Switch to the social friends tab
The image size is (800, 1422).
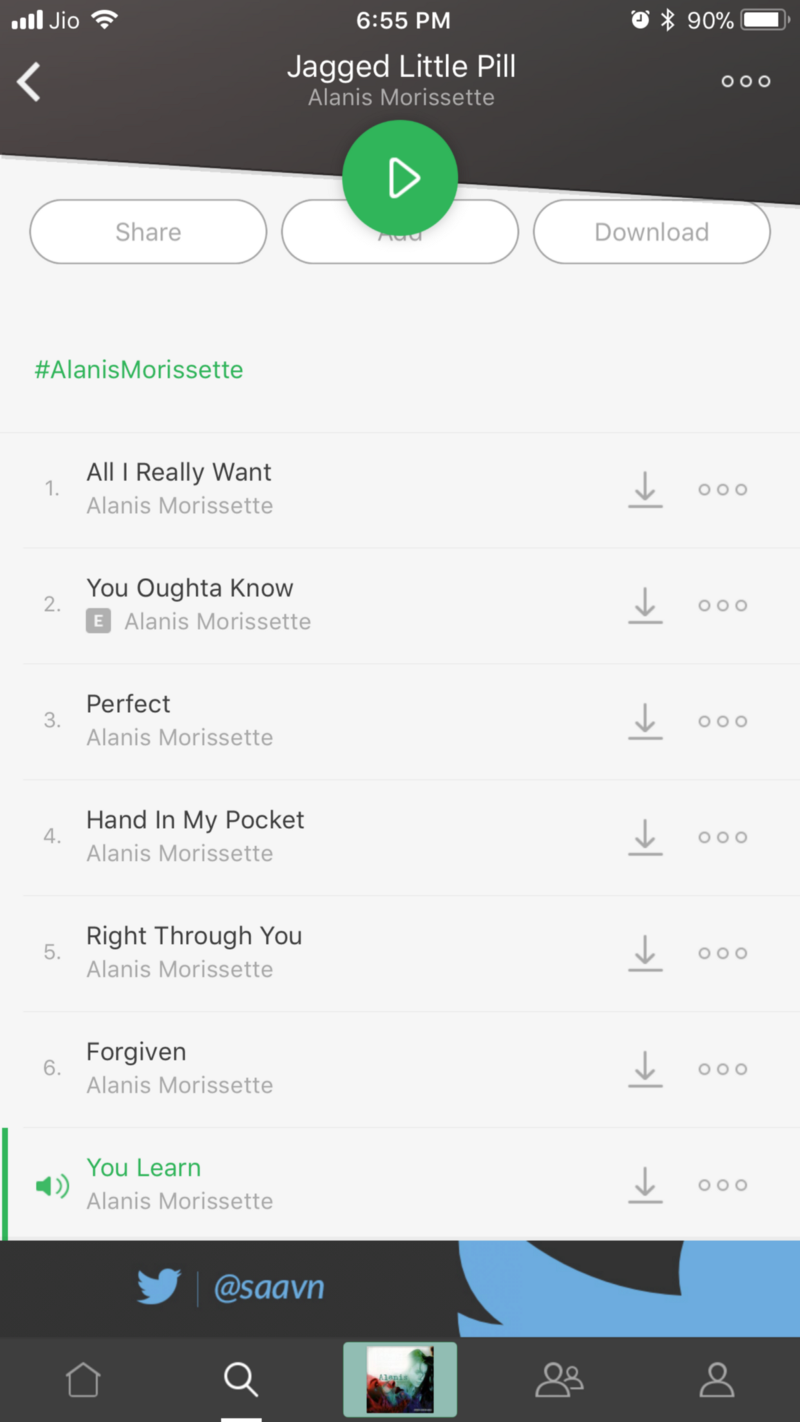(559, 1380)
